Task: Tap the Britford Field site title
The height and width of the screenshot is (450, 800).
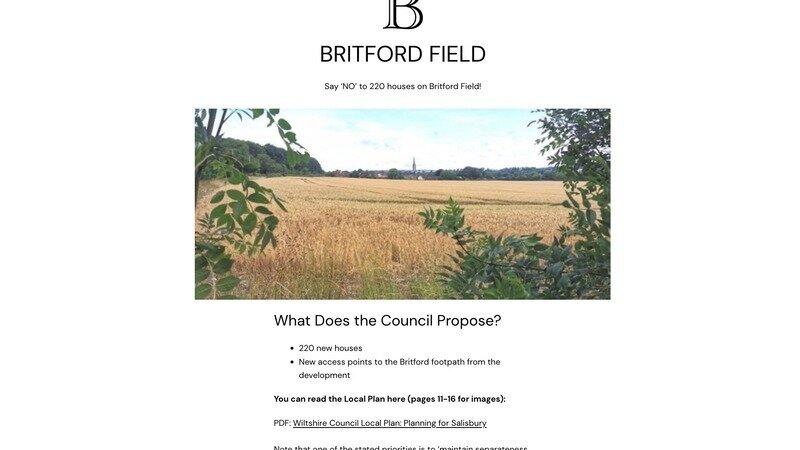Action: click(402, 55)
